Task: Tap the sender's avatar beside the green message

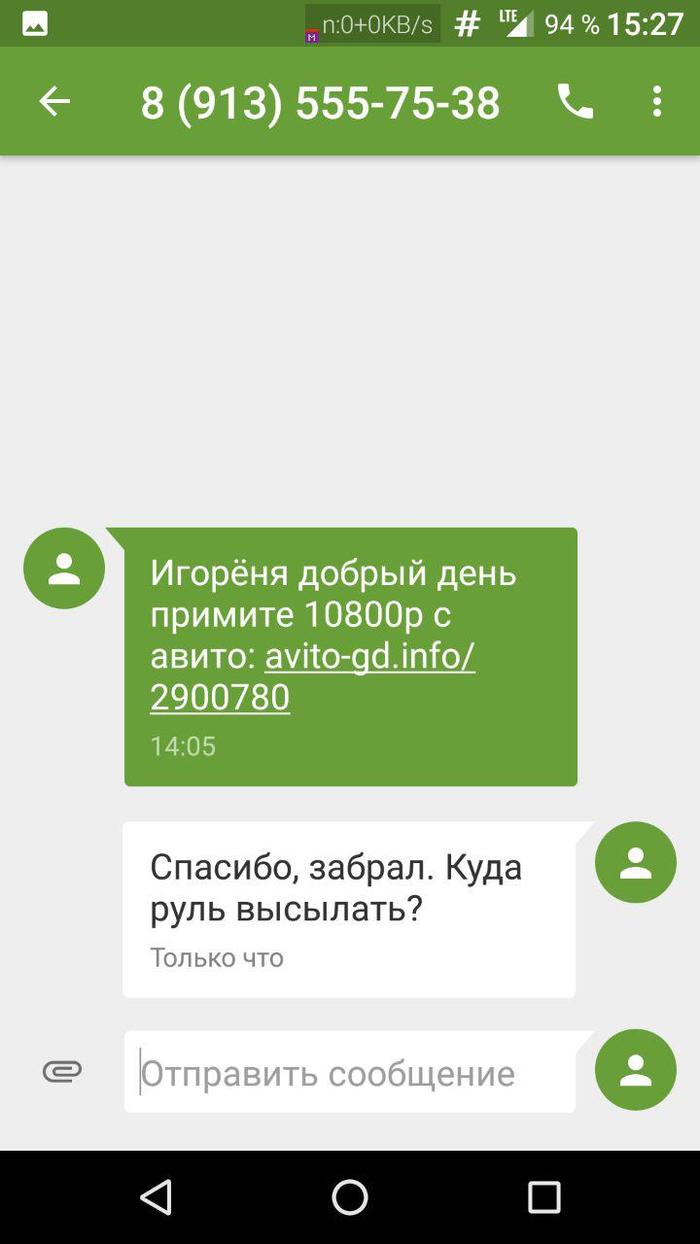Action: click(64, 568)
